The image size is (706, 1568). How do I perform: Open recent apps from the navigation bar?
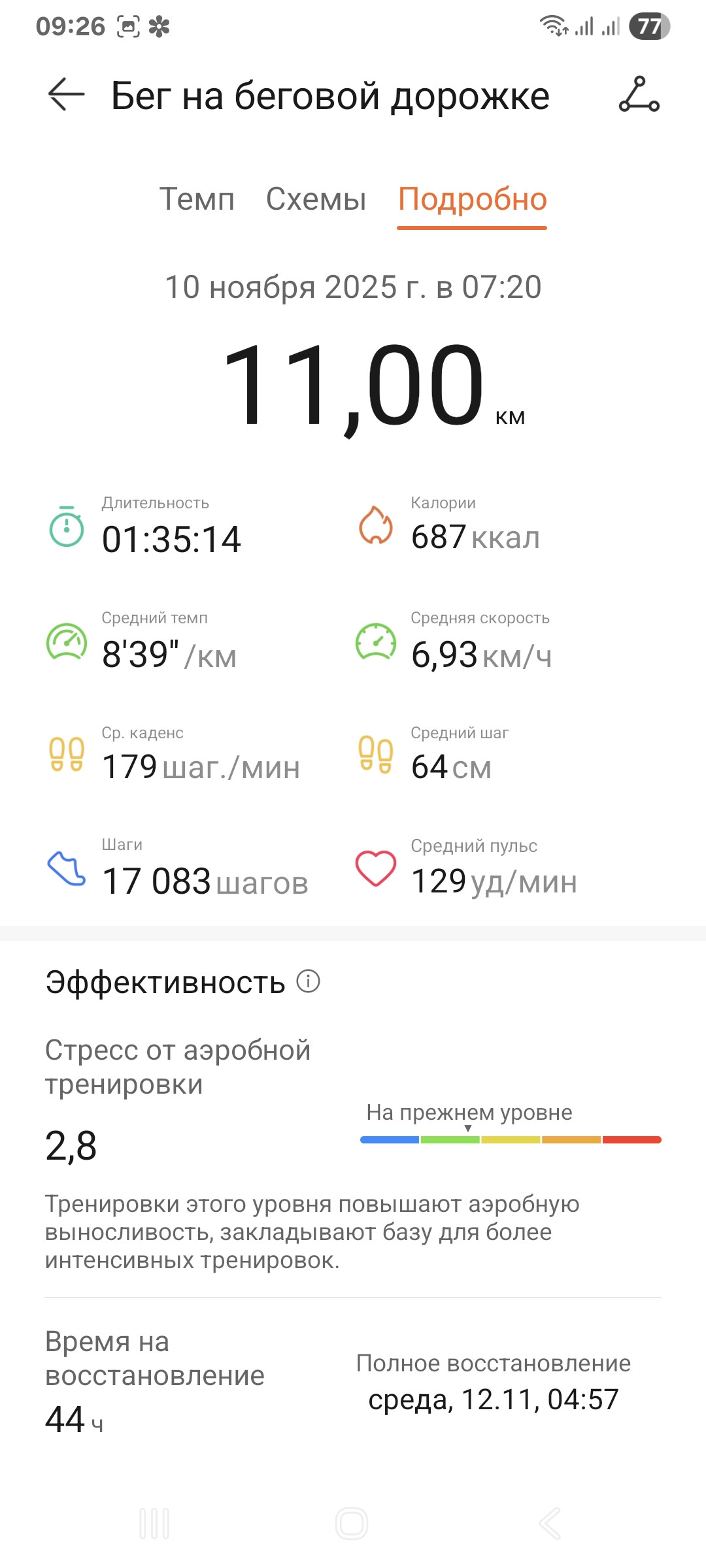click(155, 1523)
